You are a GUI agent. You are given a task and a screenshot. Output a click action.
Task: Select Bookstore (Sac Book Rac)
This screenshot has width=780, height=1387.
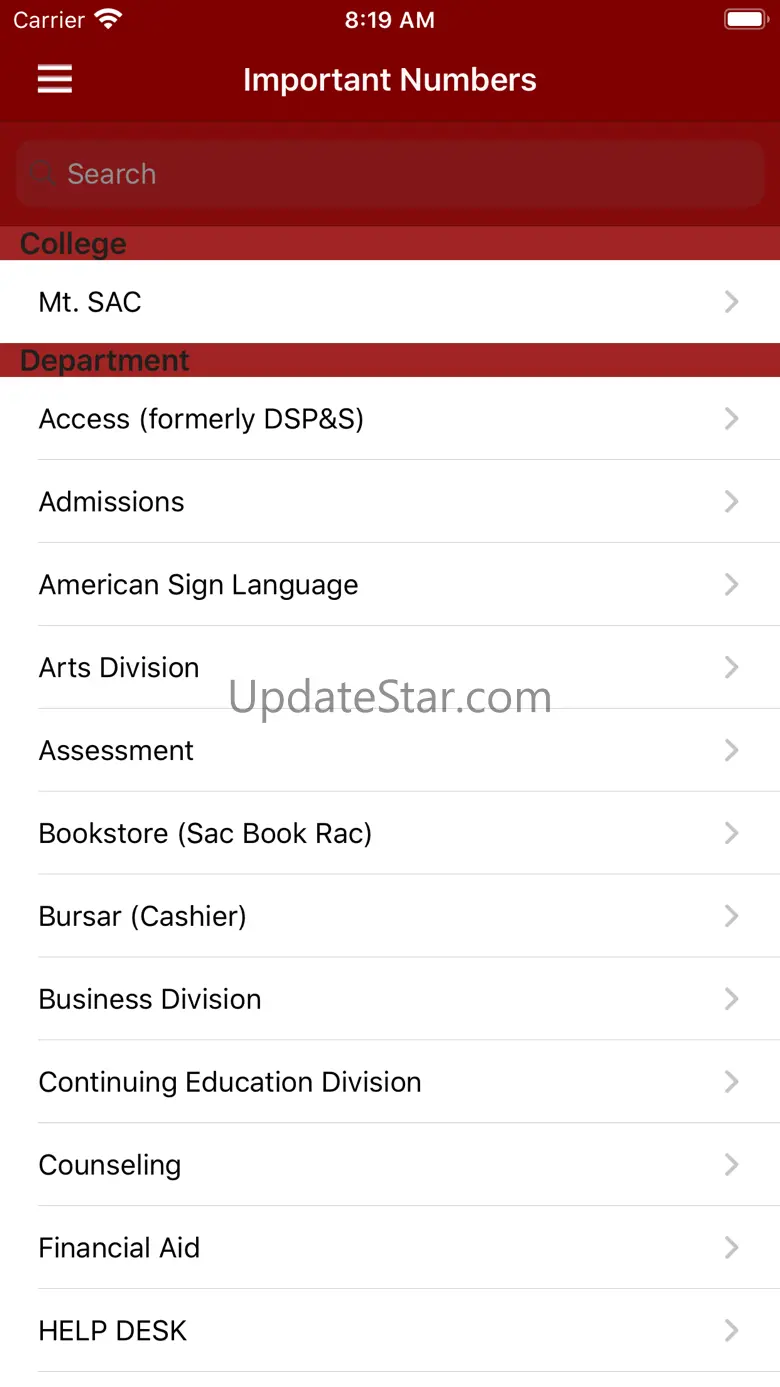click(390, 834)
